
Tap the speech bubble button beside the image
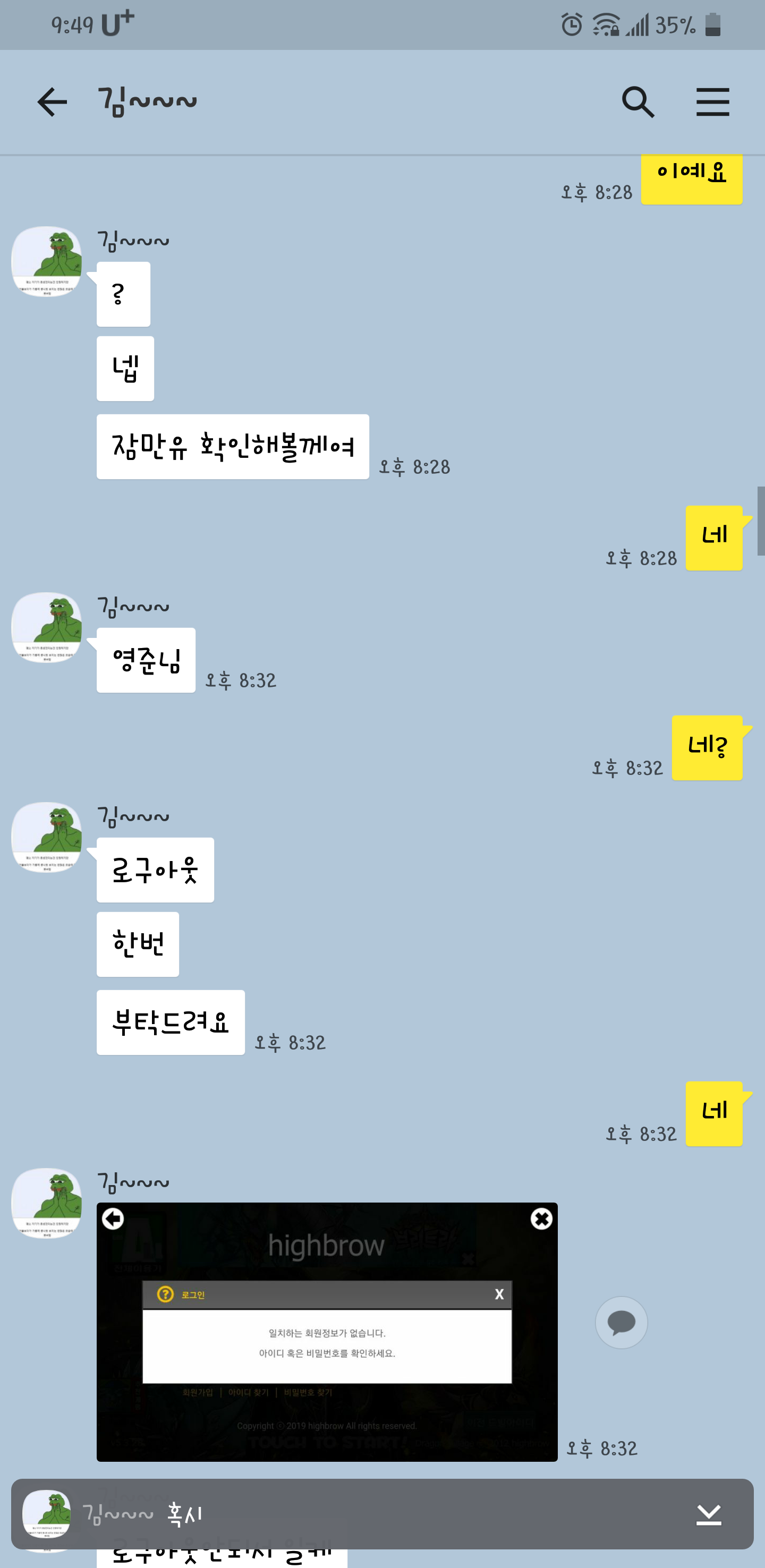pyautogui.click(x=620, y=1322)
